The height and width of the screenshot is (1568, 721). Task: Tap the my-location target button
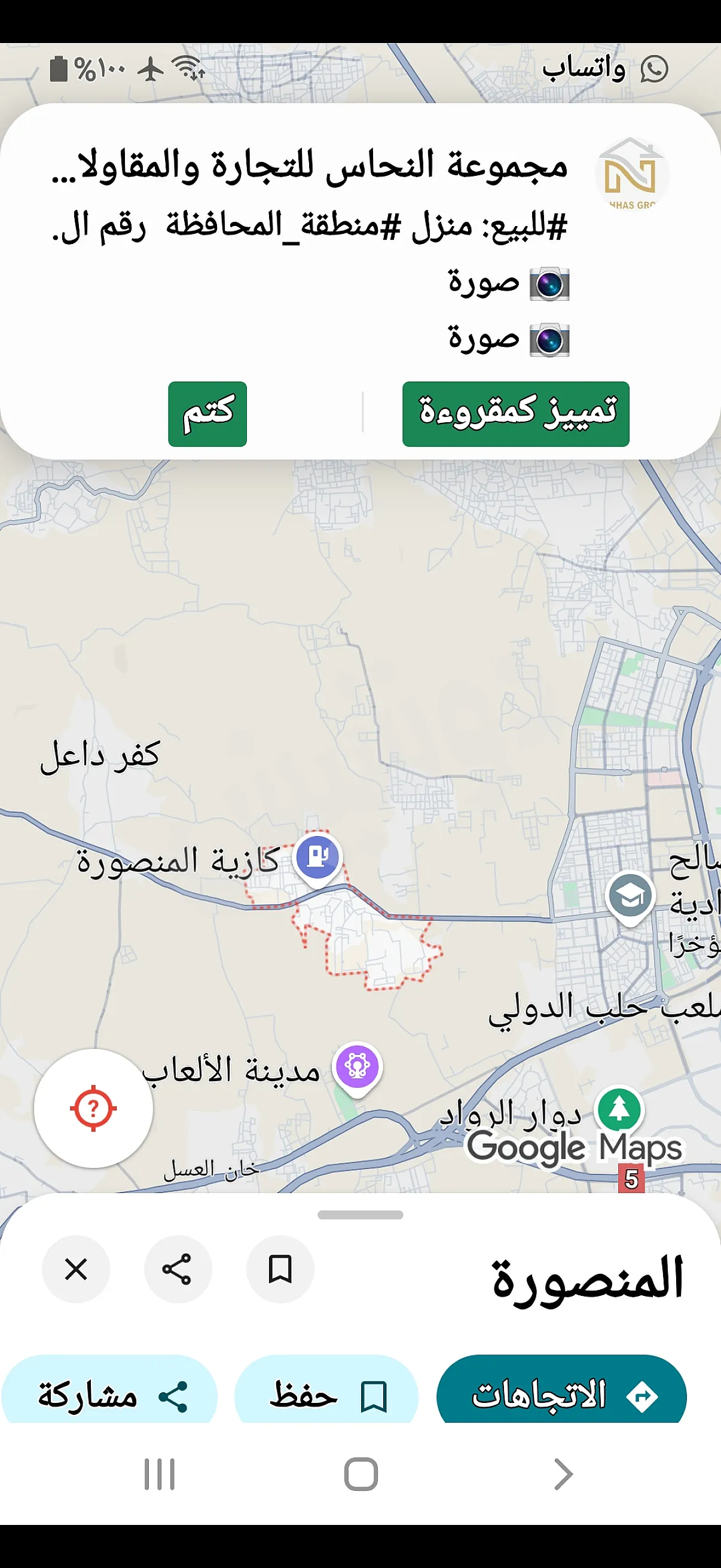click(93, 1108)
